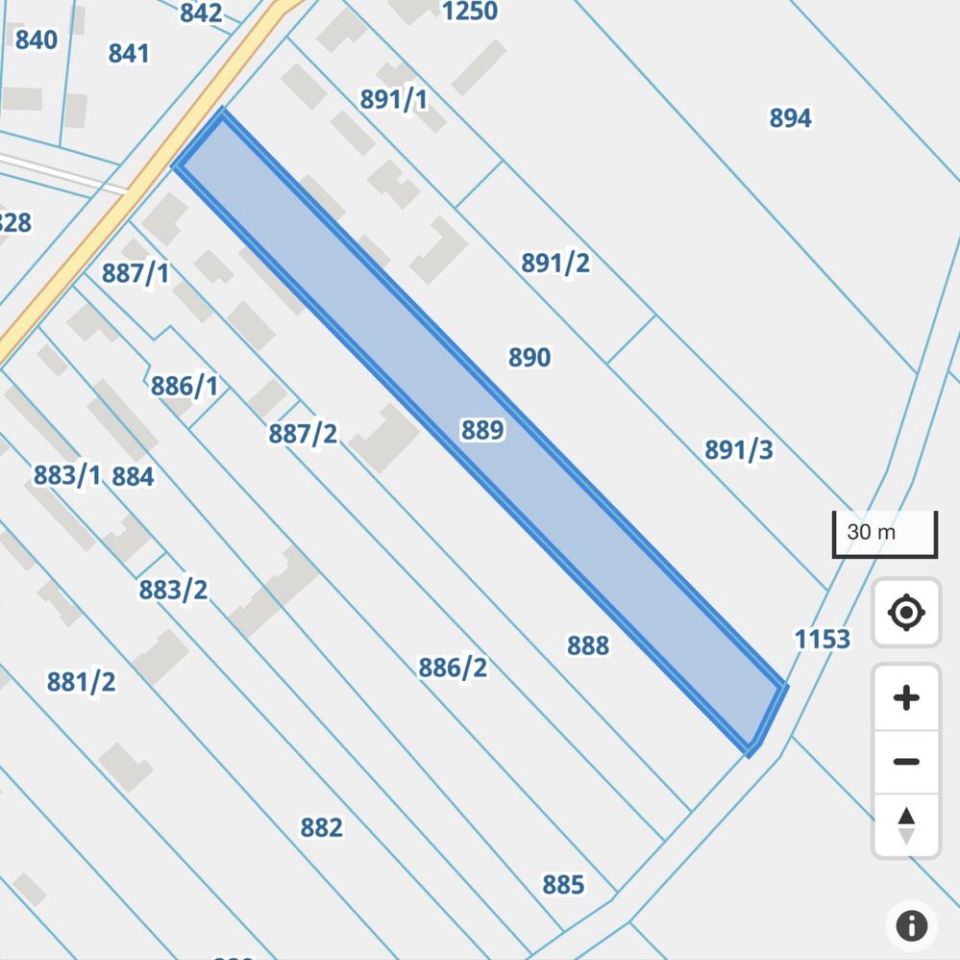Open the map info button
The width and height of the screenshot is (960, 960).
coord(911,925)
